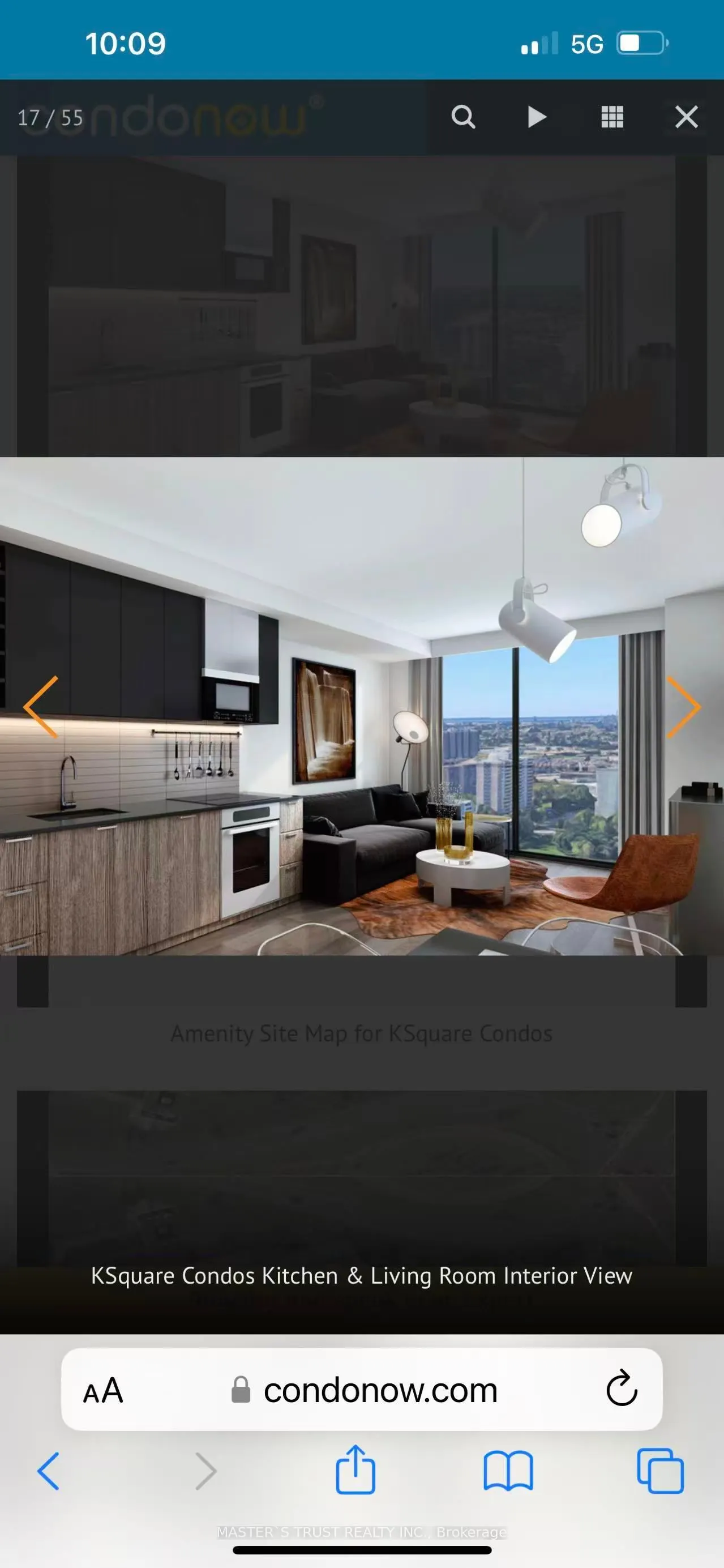This screenshot has width=724, height=1568.
Task: Open Safari bookmarks
Action: [508, 1471]
